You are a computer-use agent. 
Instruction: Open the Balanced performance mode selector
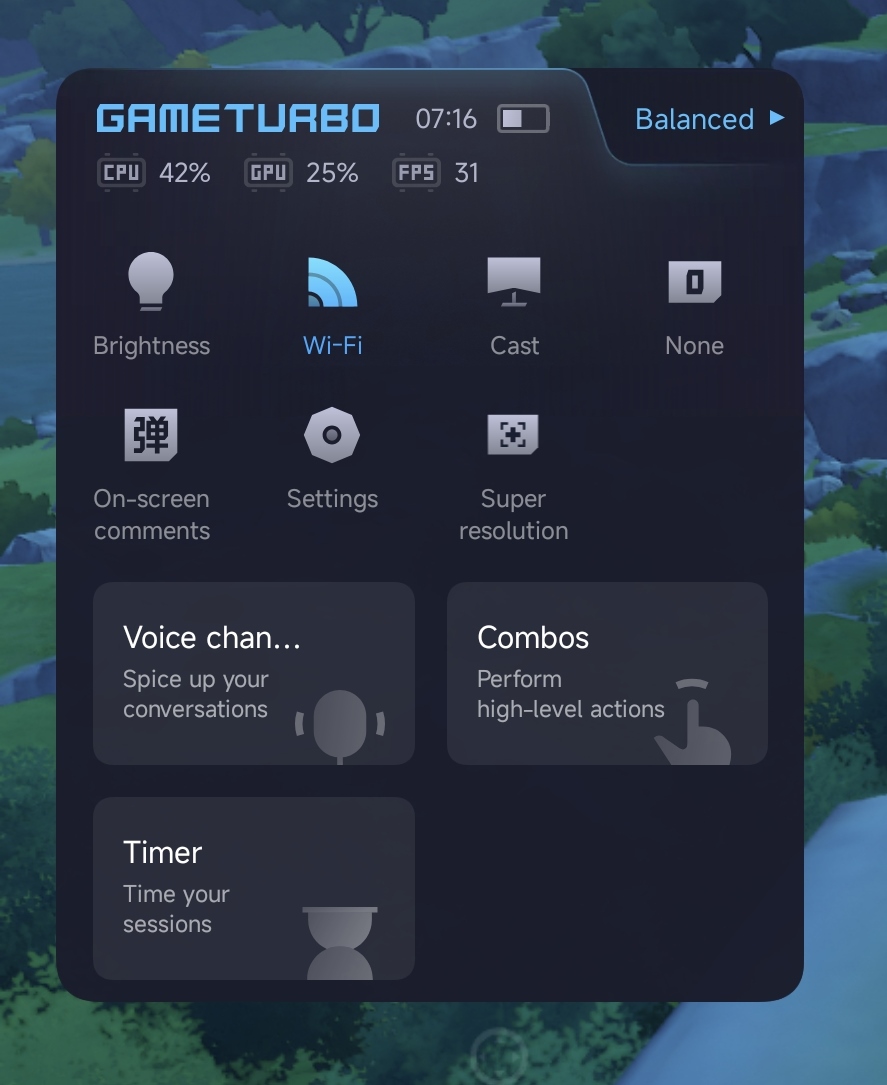pos(709,119)
